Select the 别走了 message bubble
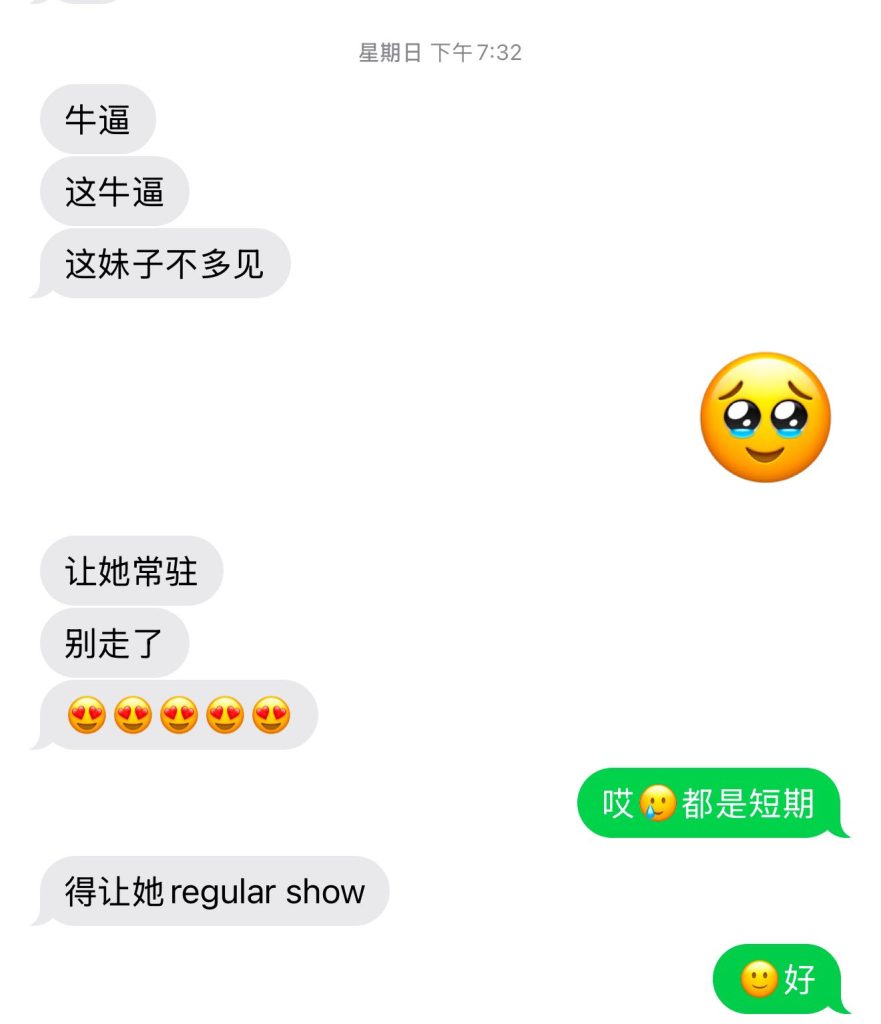This screenshot has height=1024, width=881. (x=112, y=643)
